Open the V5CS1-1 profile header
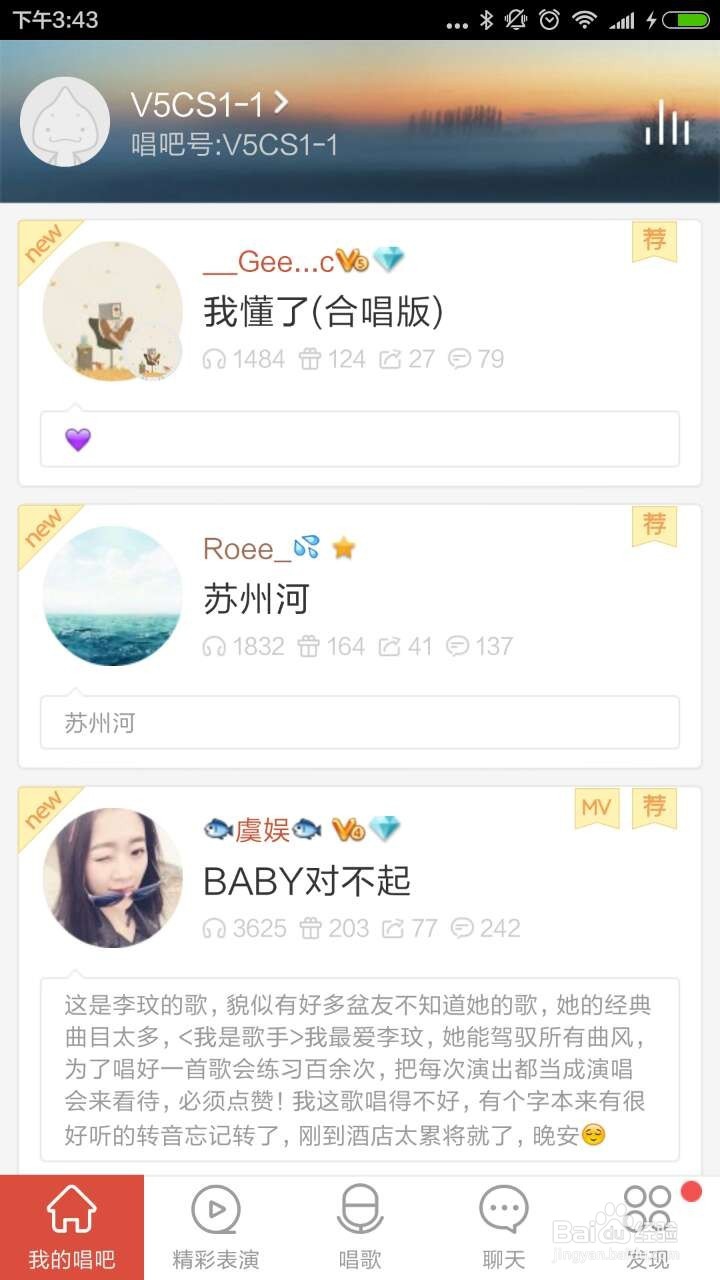Screen dimensions: 720x1280 210,104
